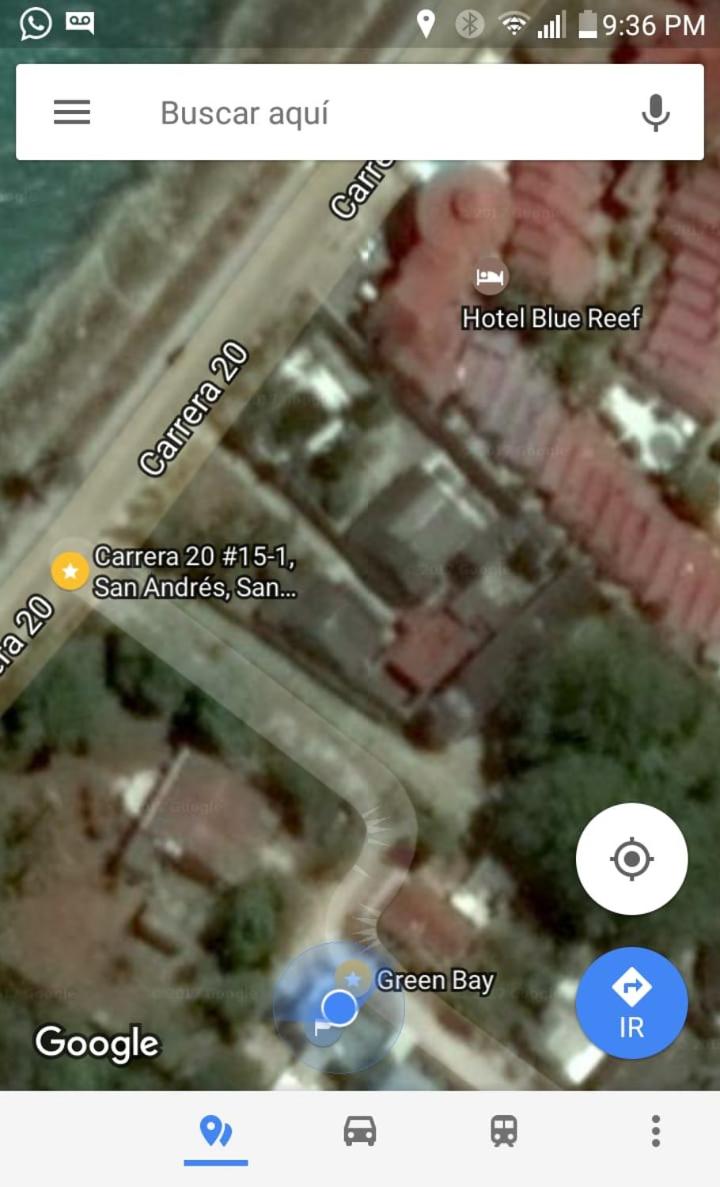Start voice search with the microphone
The width and height of the screenshot is (720, 1187).
(x=655, y=113)
